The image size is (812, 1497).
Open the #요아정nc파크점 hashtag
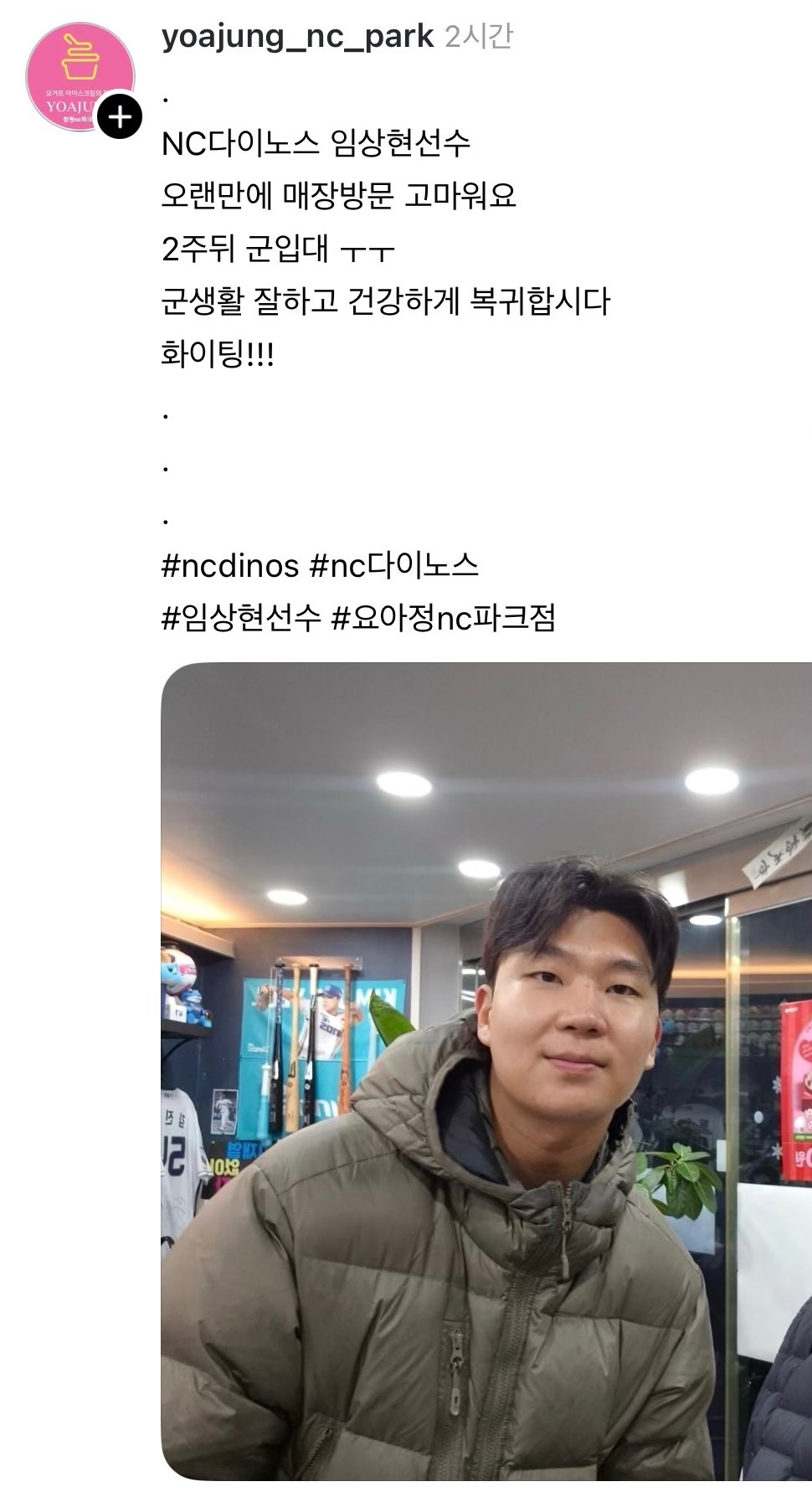pyautogui.click(x=444, y=620)
